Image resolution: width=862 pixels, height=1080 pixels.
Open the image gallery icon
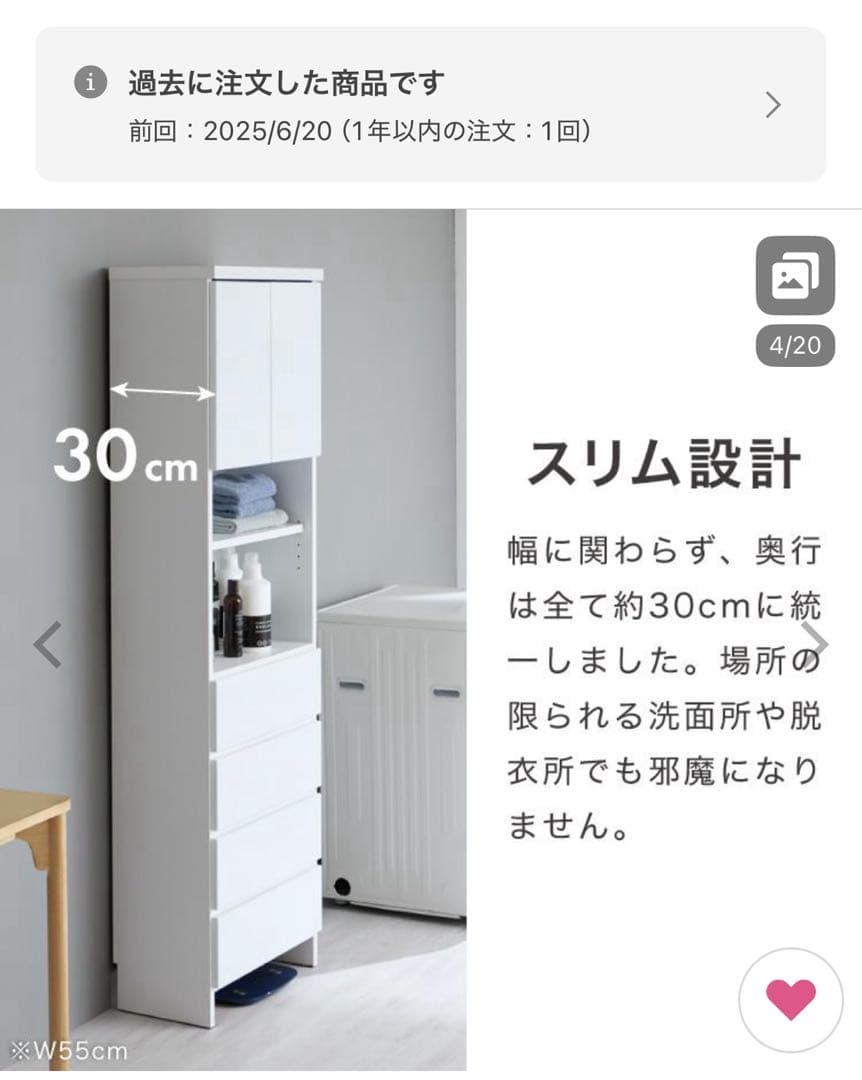pos(795,276)
